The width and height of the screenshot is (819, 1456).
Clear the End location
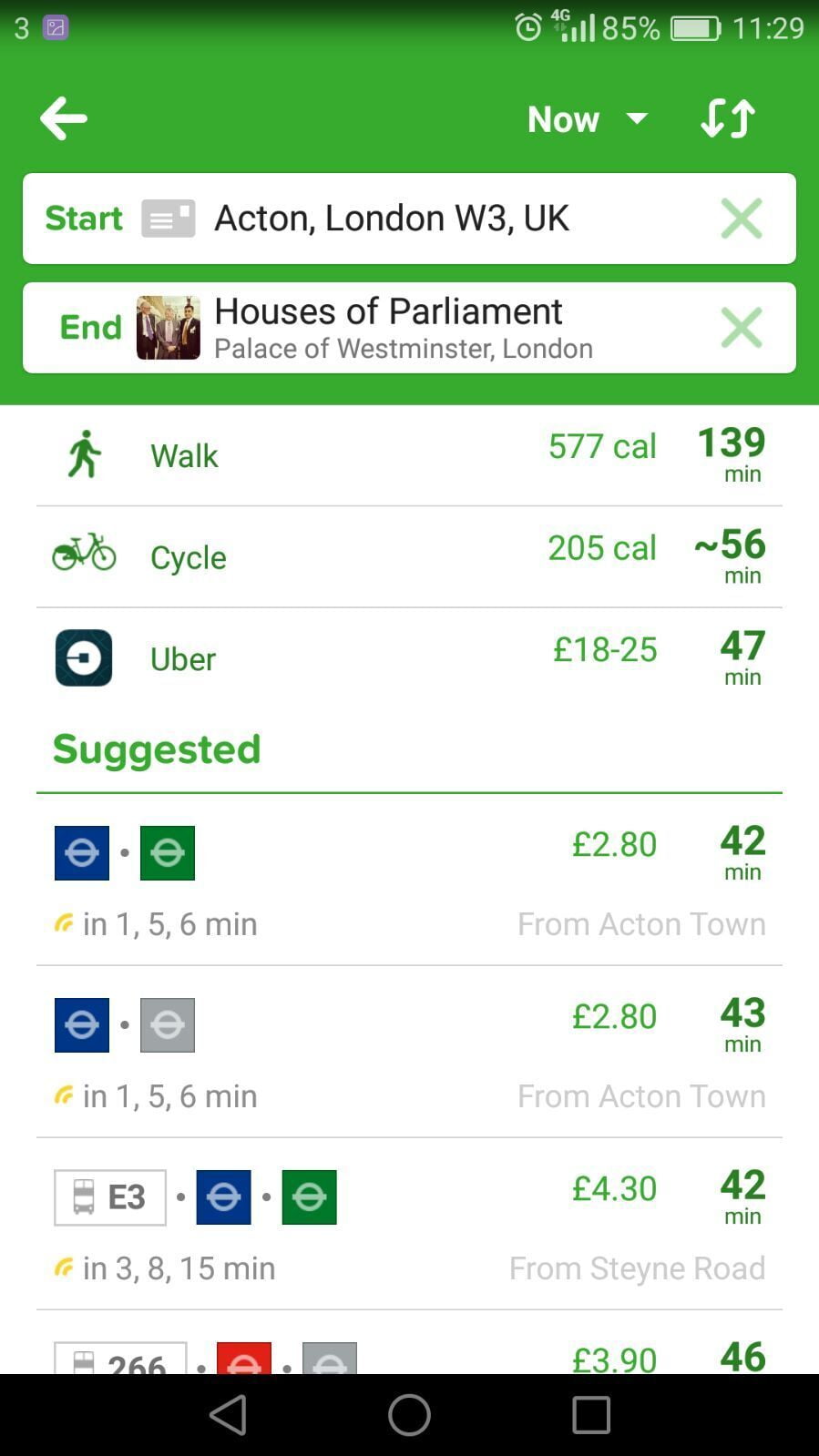click(x=742, y=328)
